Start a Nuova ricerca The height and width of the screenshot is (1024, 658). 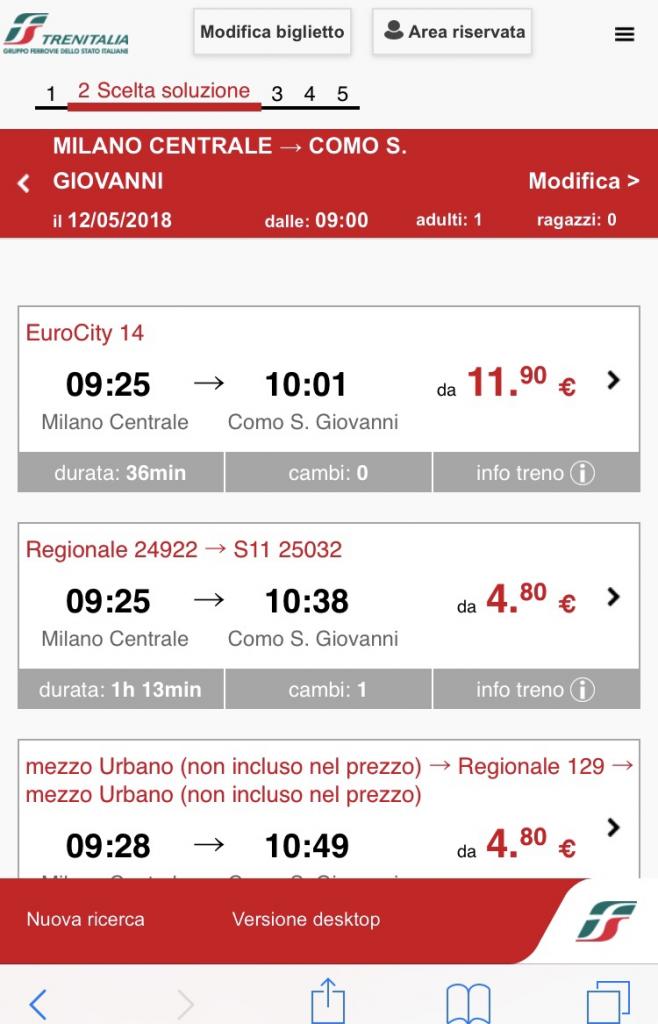(85, 919)
